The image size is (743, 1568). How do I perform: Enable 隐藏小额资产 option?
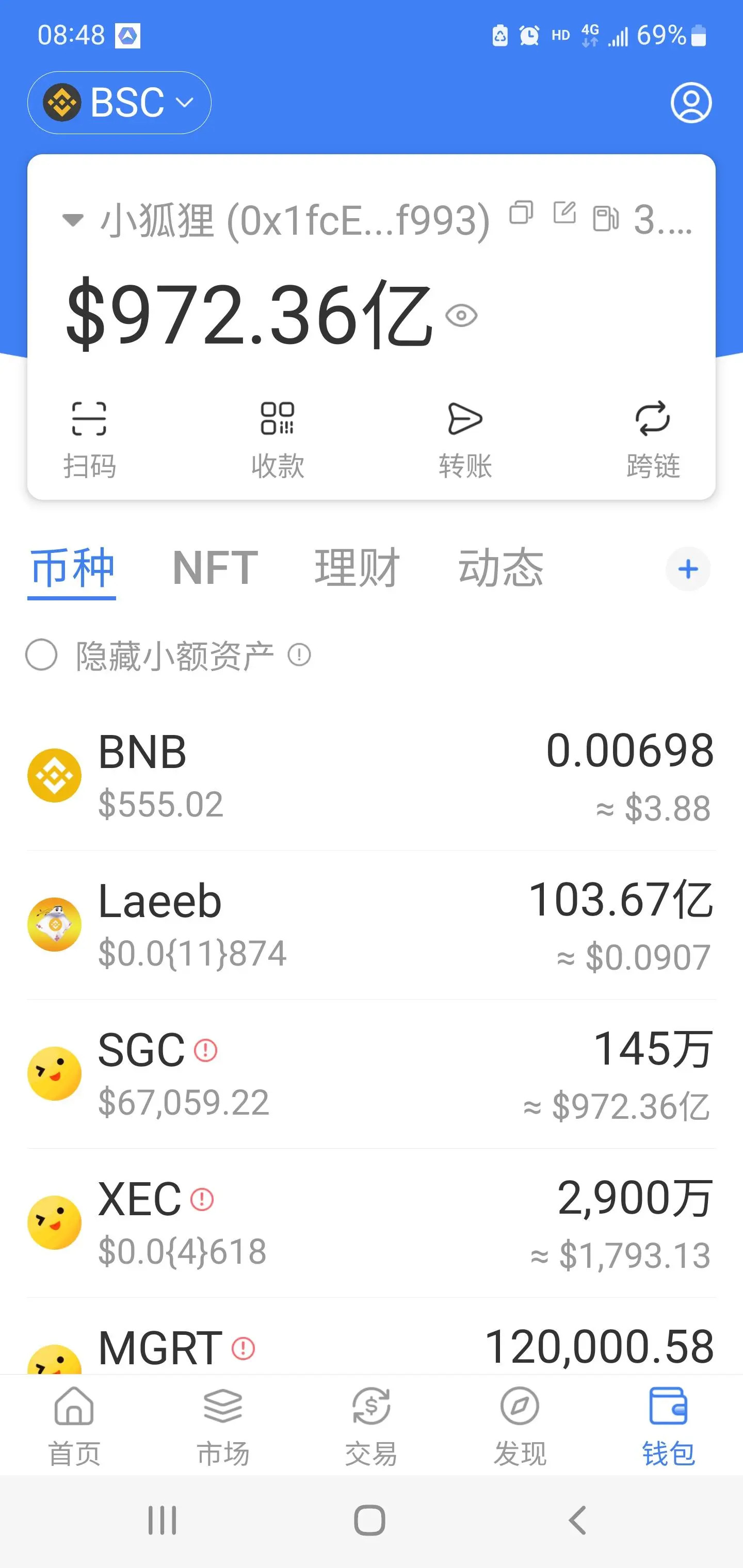pyautogui.click(x=41, y=655)
